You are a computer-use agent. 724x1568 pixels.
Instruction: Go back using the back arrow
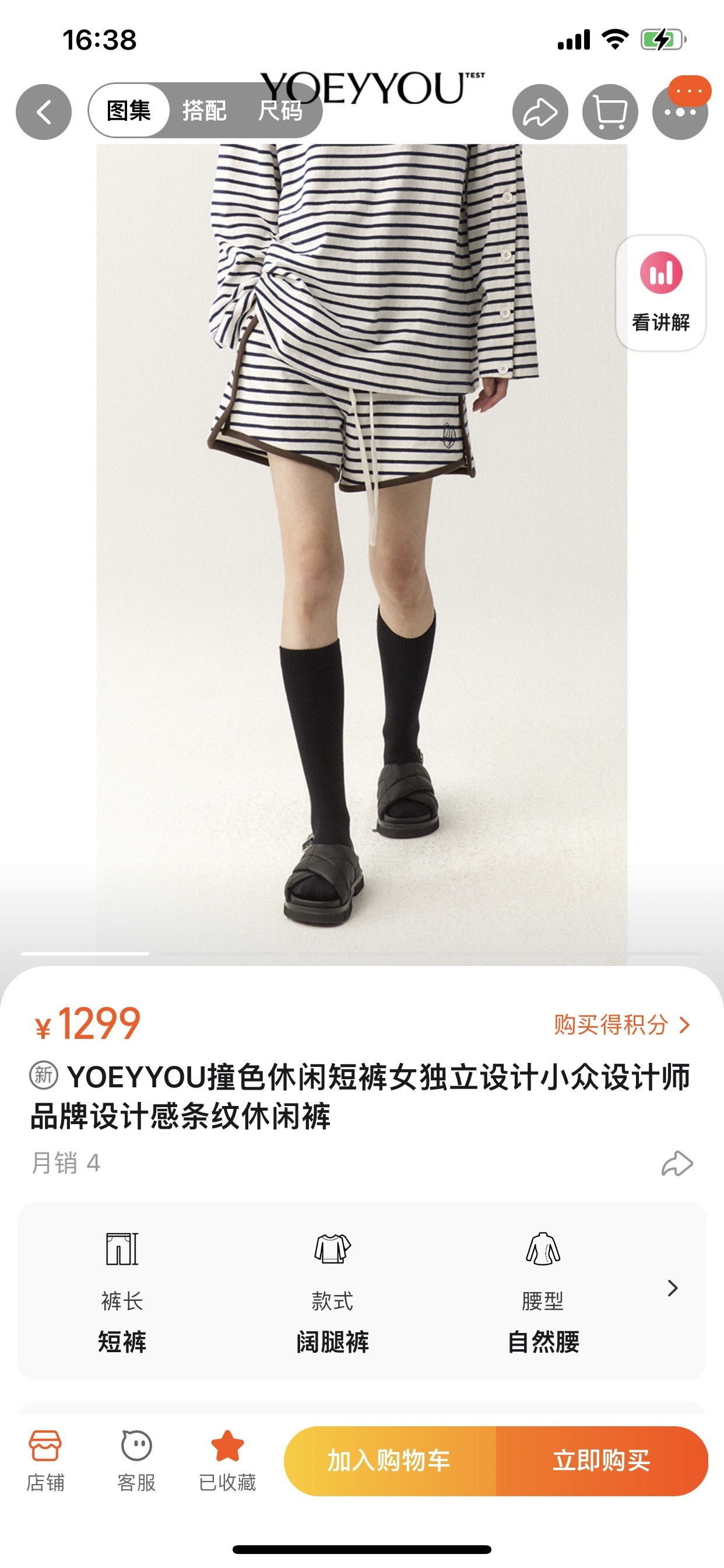click(43, 112)
